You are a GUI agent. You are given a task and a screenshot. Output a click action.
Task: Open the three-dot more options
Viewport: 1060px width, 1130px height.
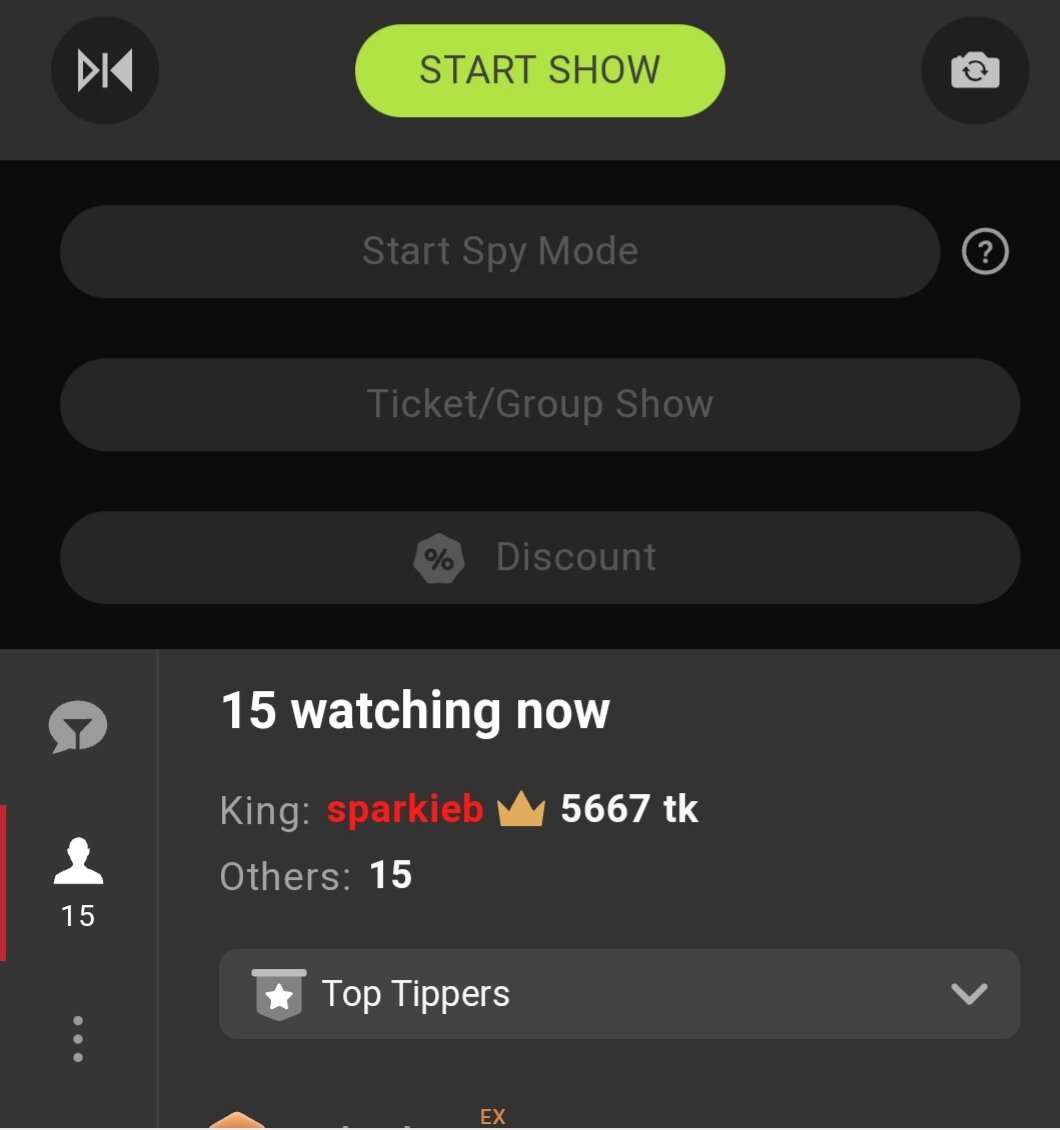[78, 1039]
